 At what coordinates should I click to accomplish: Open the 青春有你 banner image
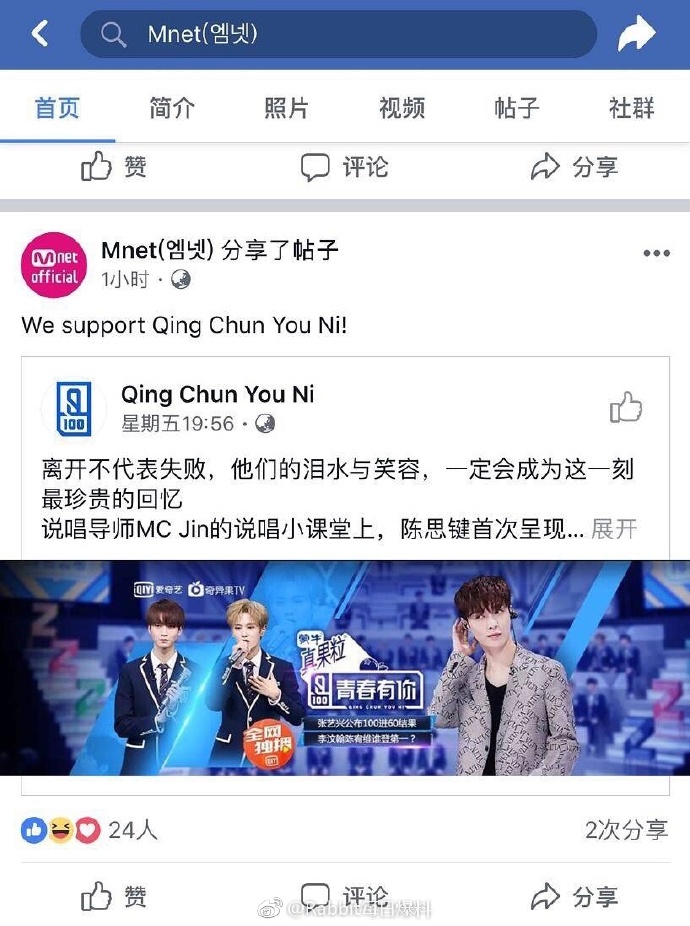tap(345, 667)
